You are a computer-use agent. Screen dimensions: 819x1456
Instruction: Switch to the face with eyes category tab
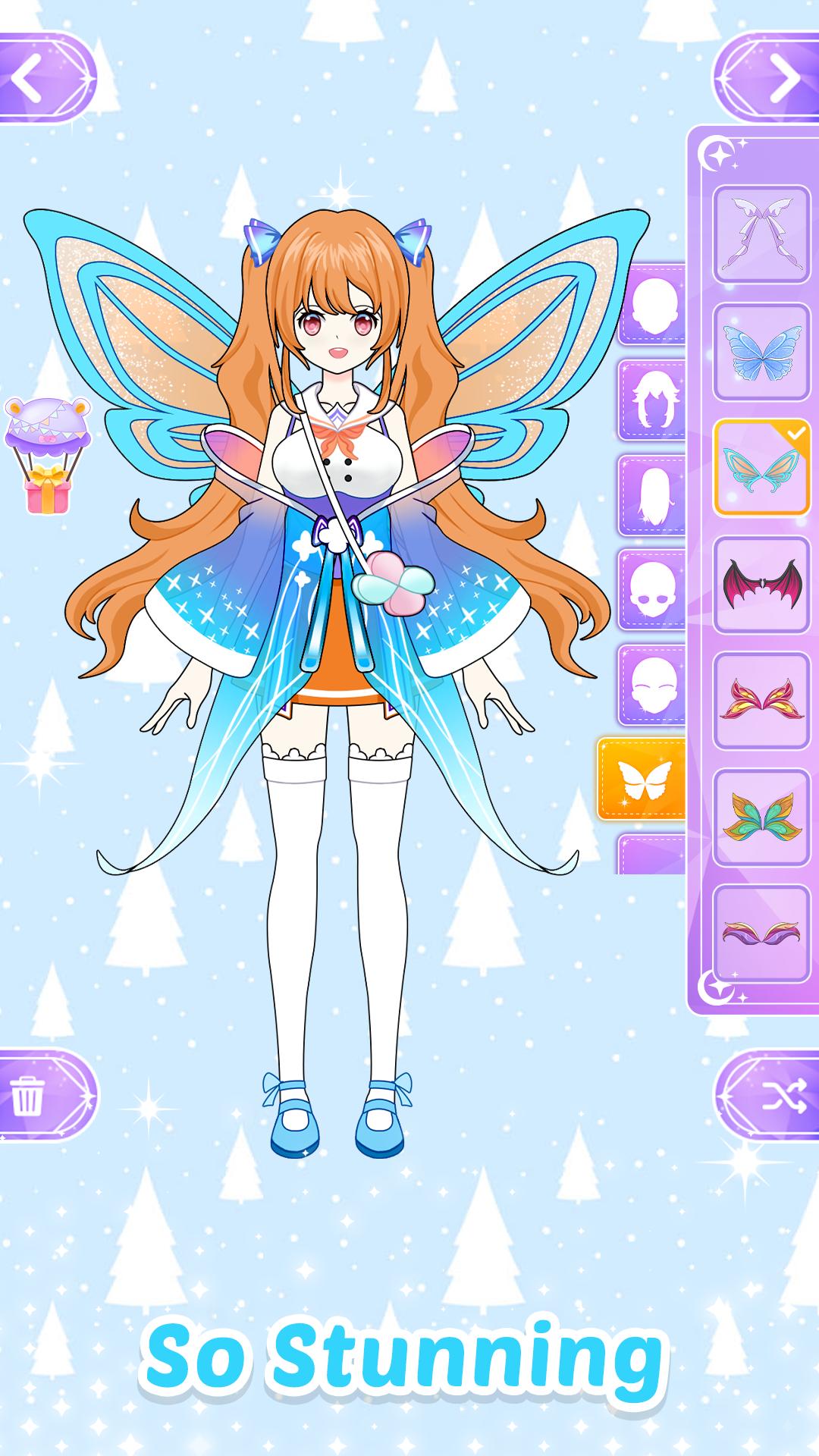652,590
